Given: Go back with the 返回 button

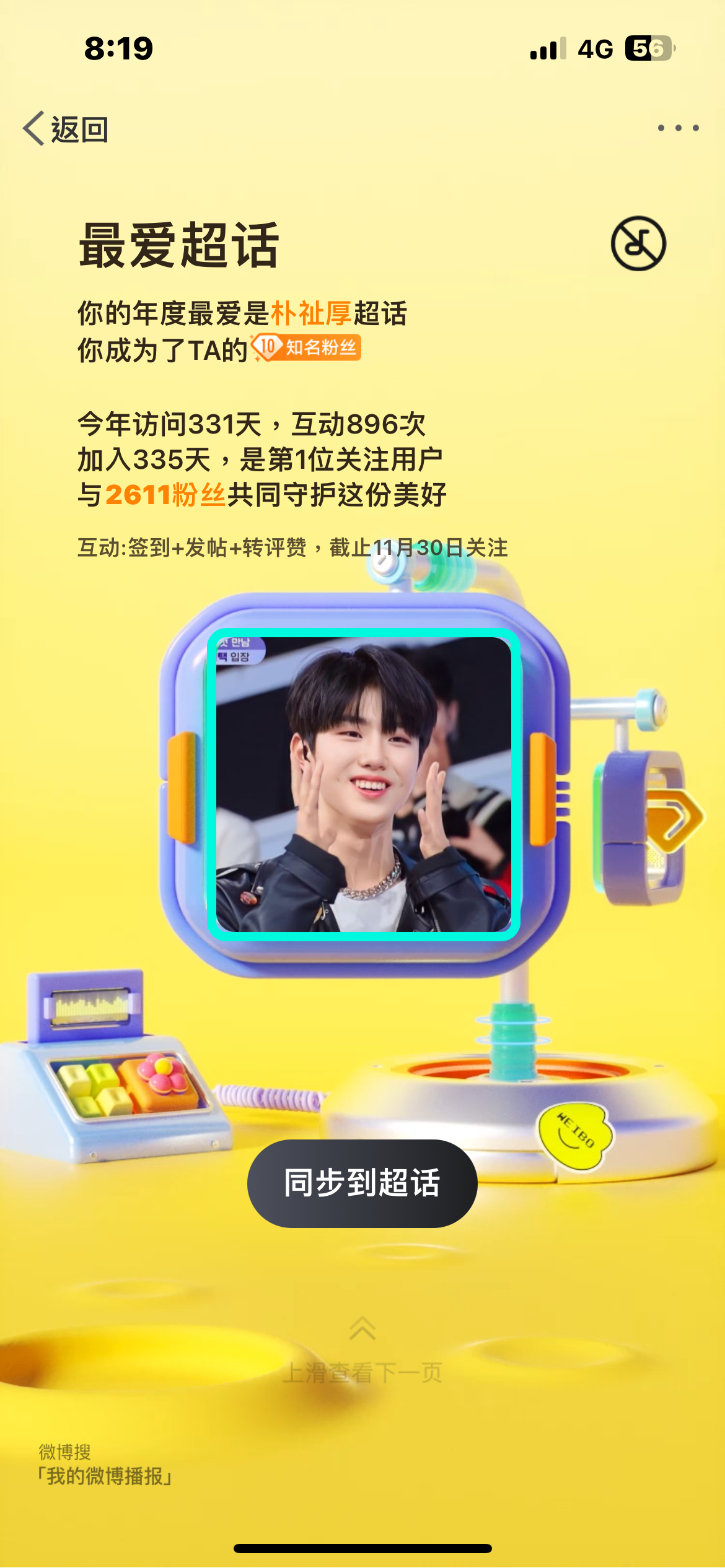Looking at the screenshot, I should (x=66, y=129).
